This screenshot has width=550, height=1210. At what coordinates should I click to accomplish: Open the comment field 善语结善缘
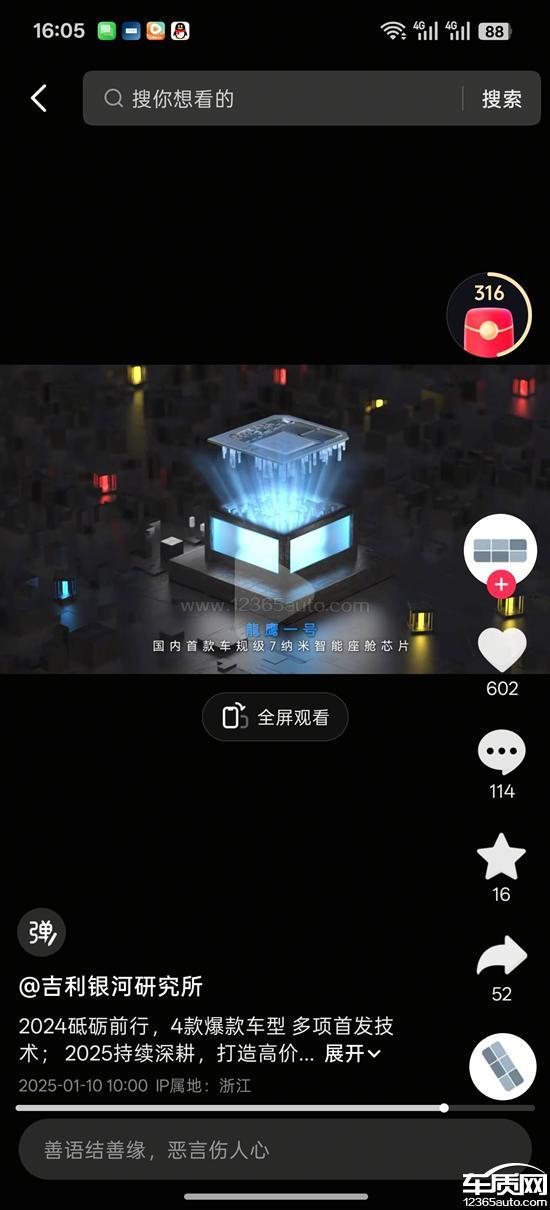(x=275, y=1150)
